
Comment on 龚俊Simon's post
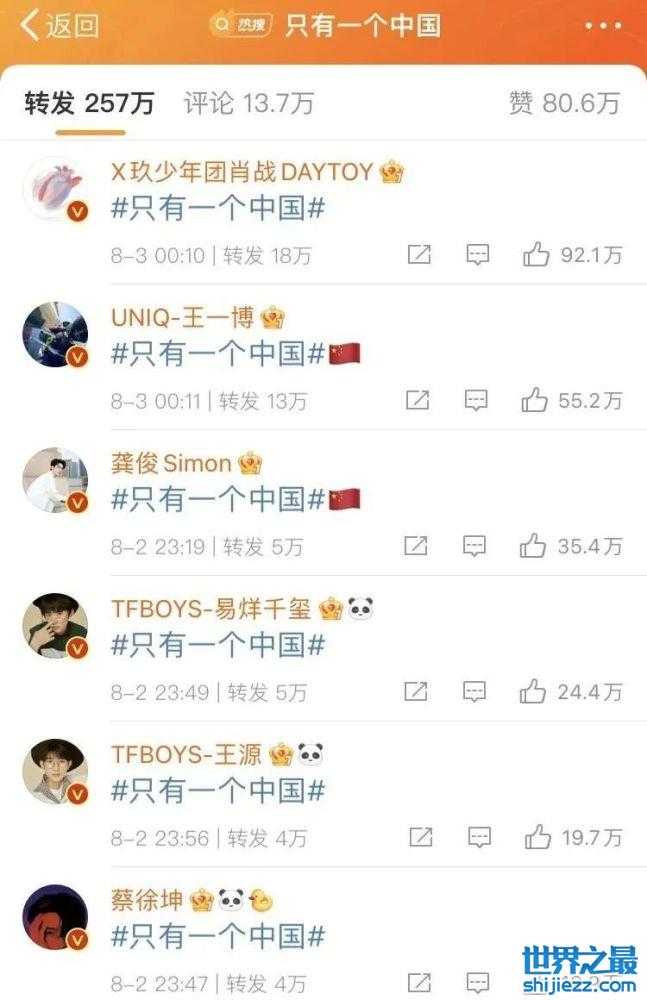point(475,546)
